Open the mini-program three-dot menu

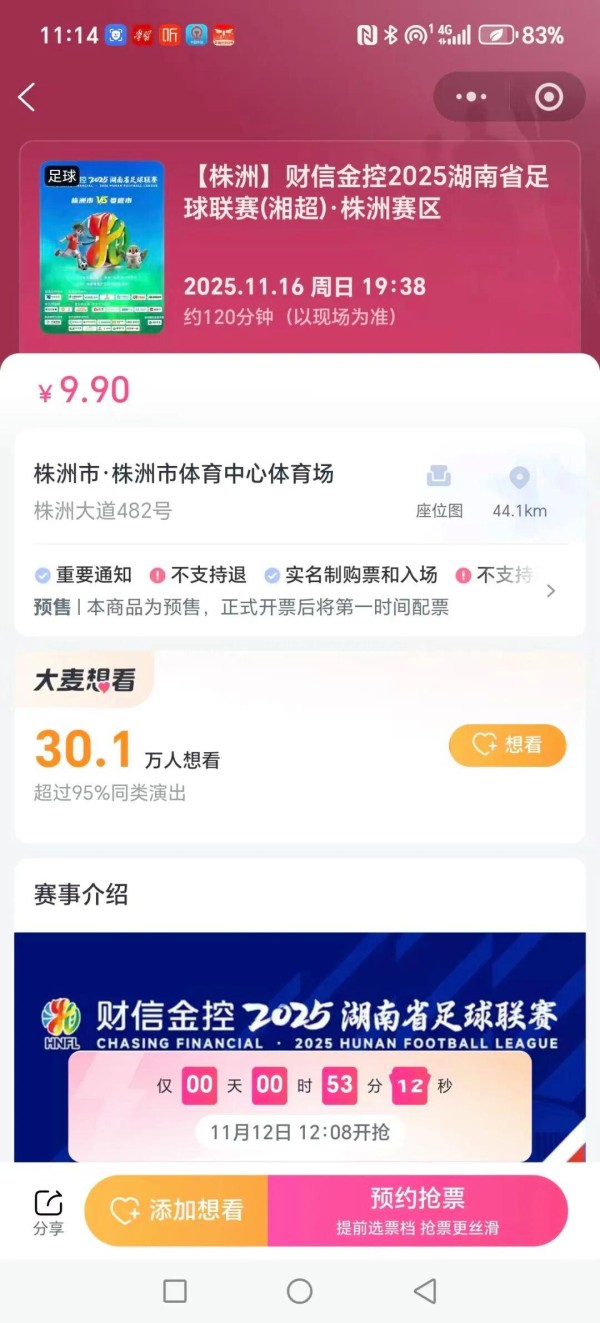tap(471, 97)
